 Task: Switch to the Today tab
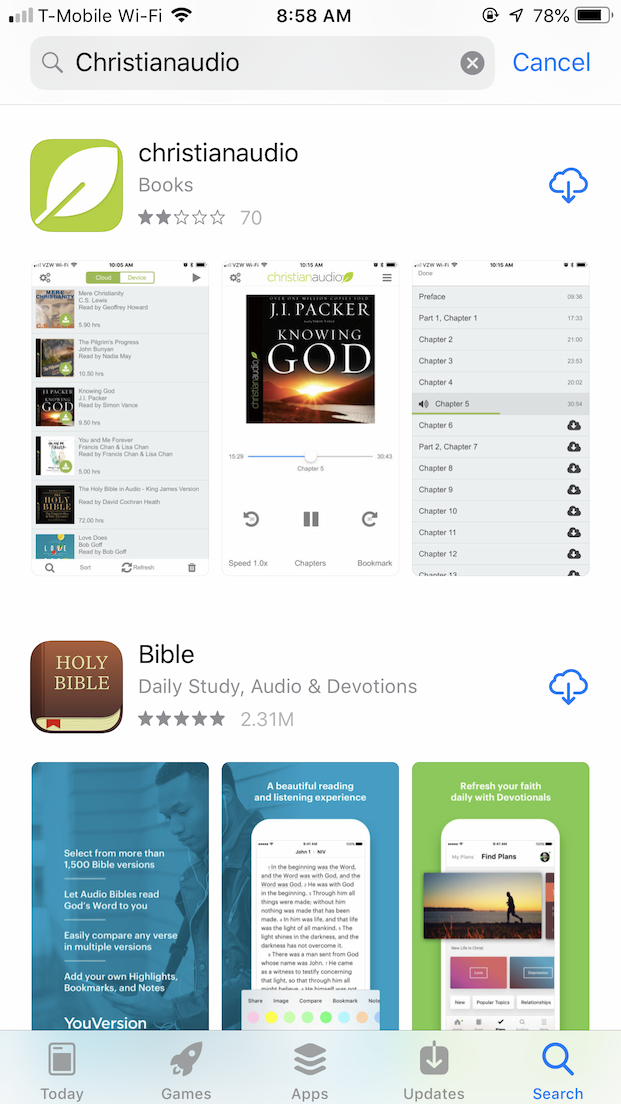(62, 1070)
